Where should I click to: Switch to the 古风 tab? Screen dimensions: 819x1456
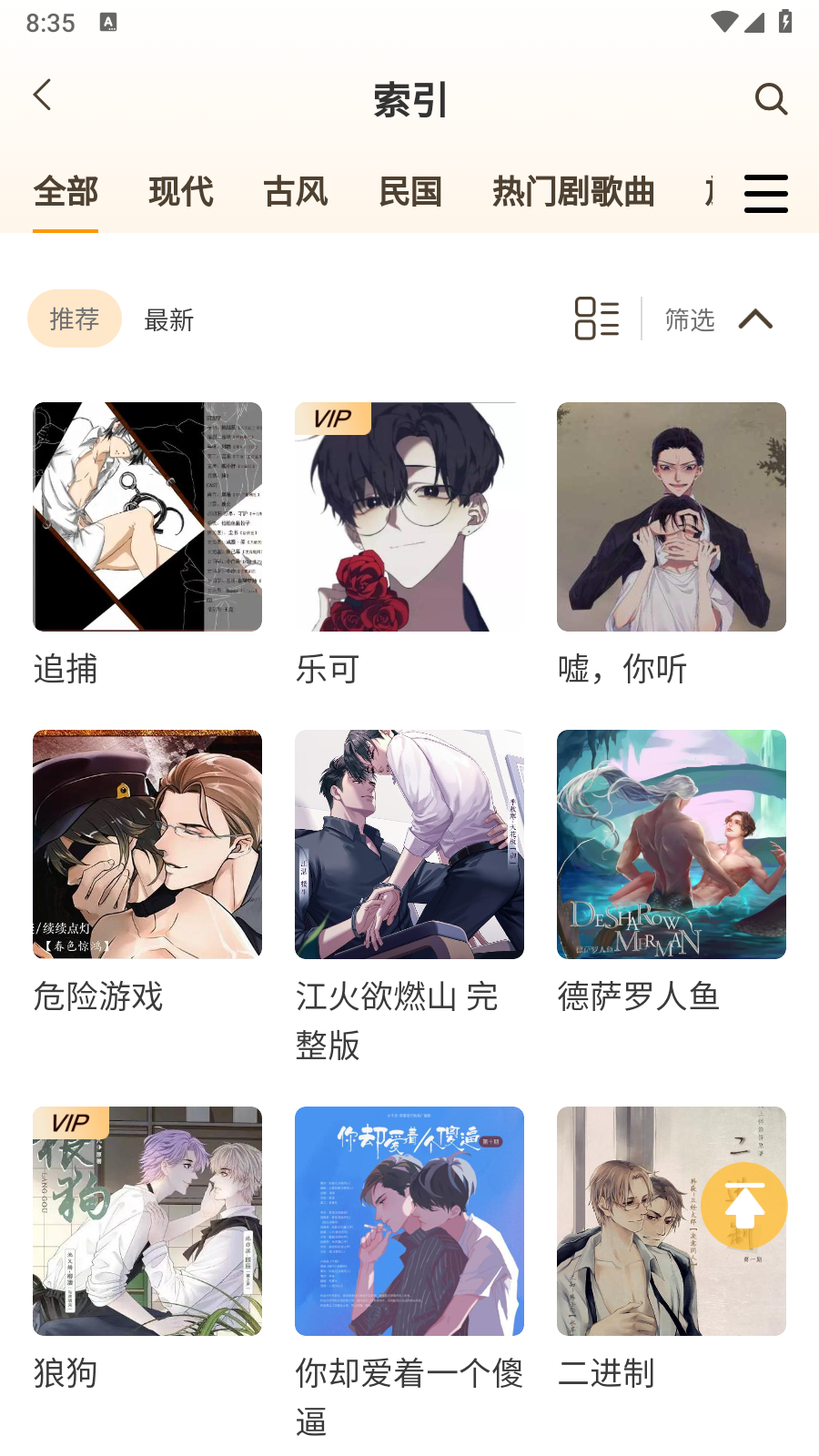pos(296,192)
